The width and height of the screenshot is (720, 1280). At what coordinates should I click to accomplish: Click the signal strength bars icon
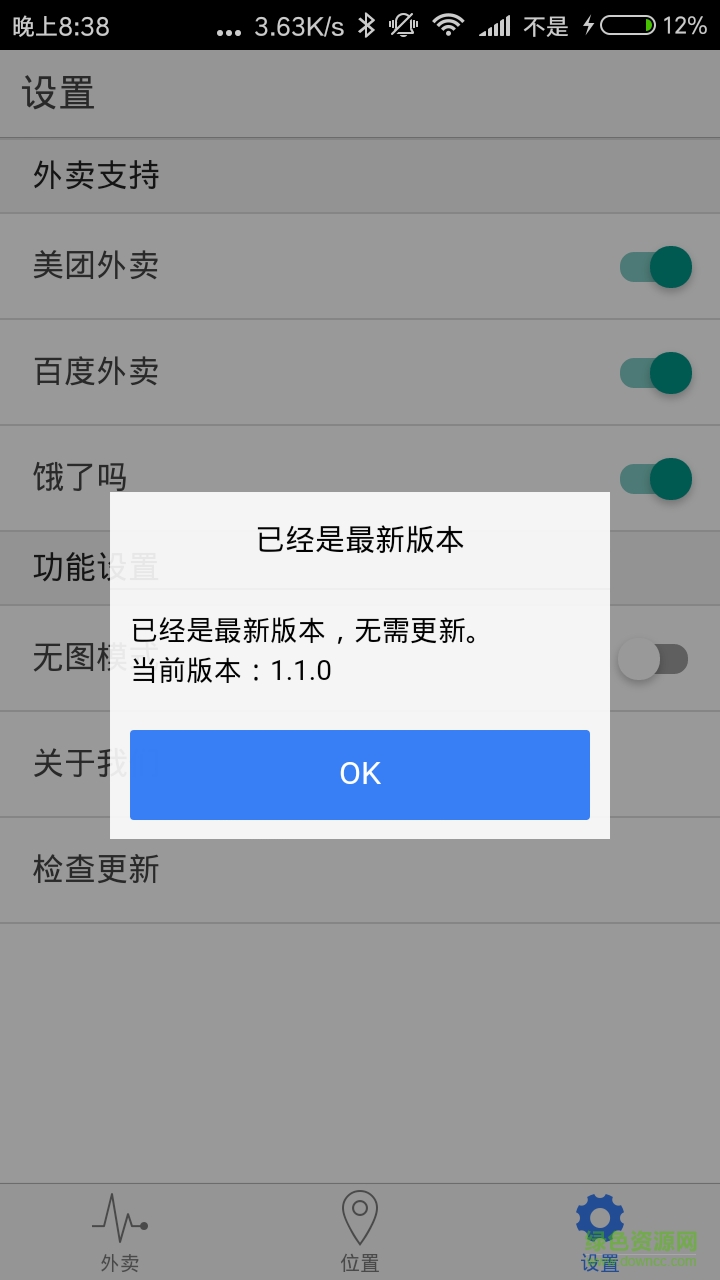tap(497, 25)
